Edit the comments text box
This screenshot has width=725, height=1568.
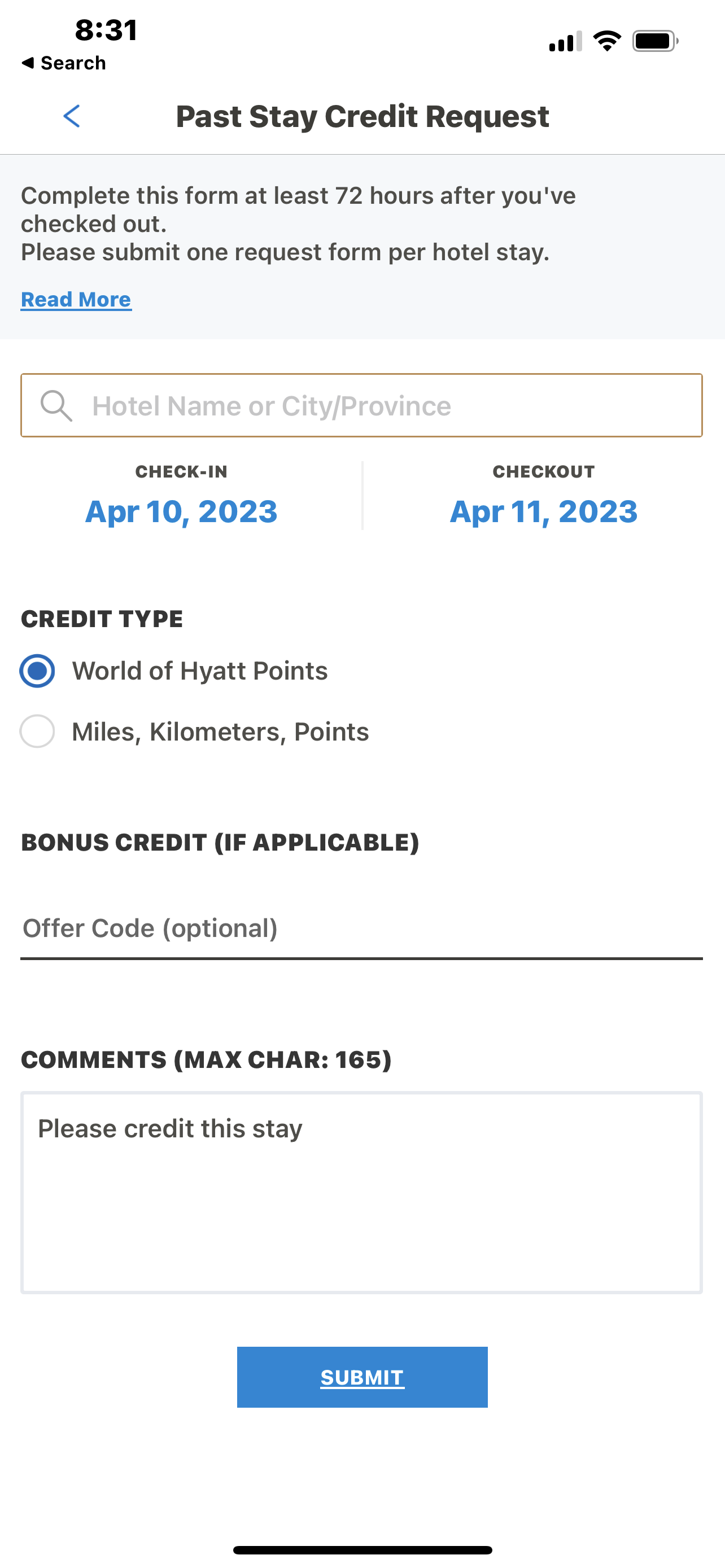361,1193
